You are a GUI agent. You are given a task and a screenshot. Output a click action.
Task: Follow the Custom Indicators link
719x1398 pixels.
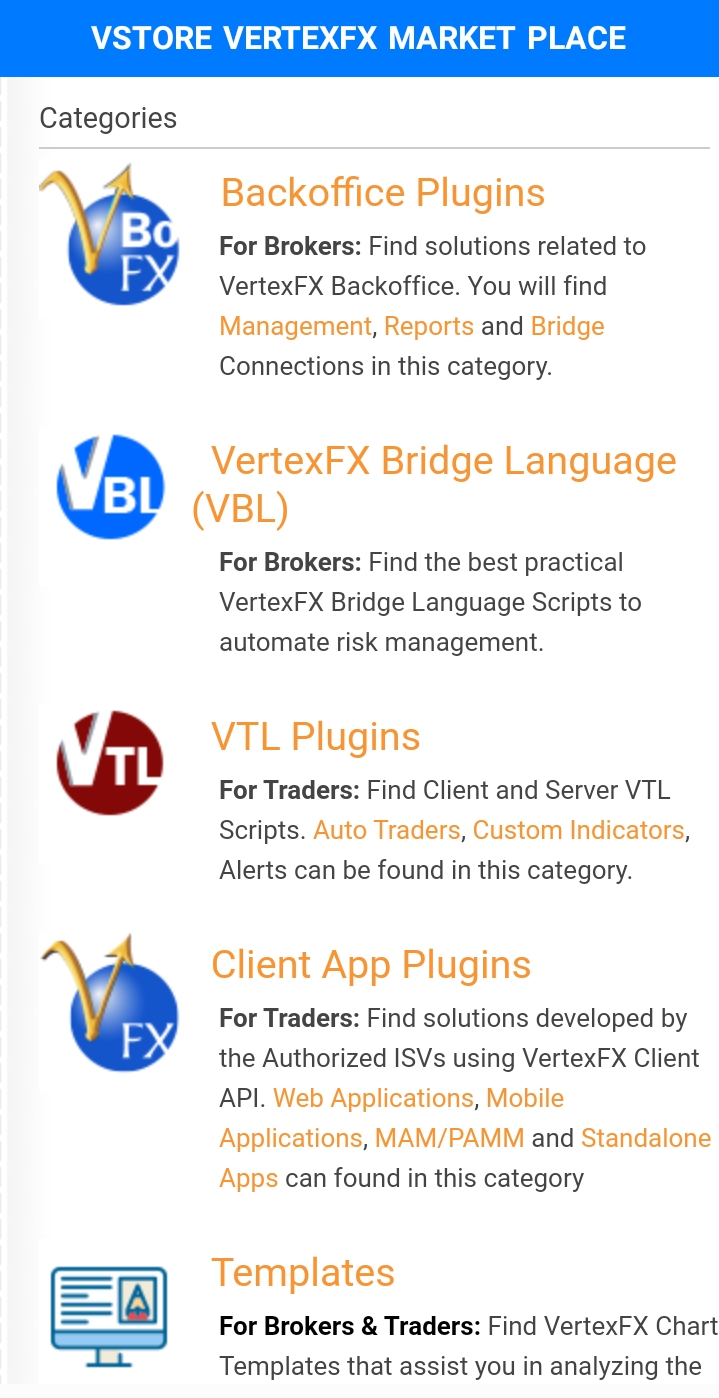point(579,830)
